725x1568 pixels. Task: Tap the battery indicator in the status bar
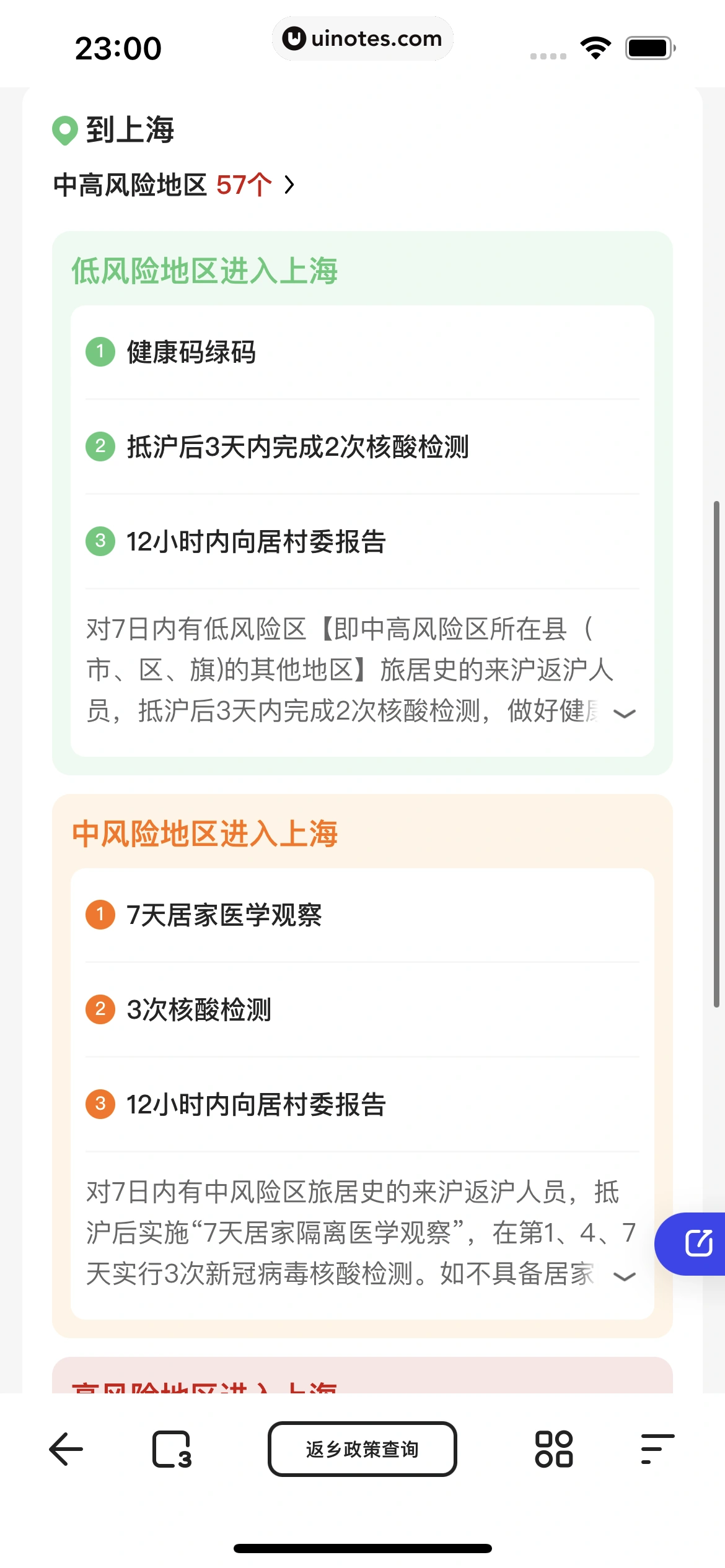[648, 46]
